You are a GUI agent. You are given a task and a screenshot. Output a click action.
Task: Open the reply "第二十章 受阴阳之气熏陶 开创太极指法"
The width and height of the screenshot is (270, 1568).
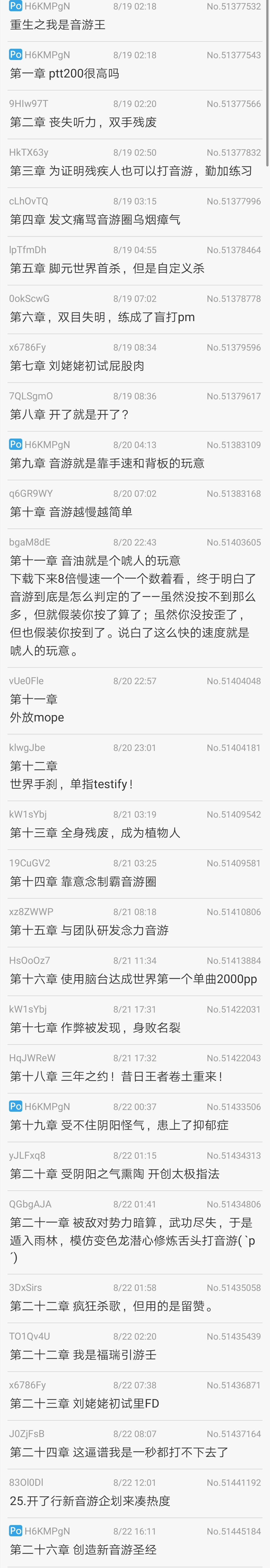(114, 1174)
